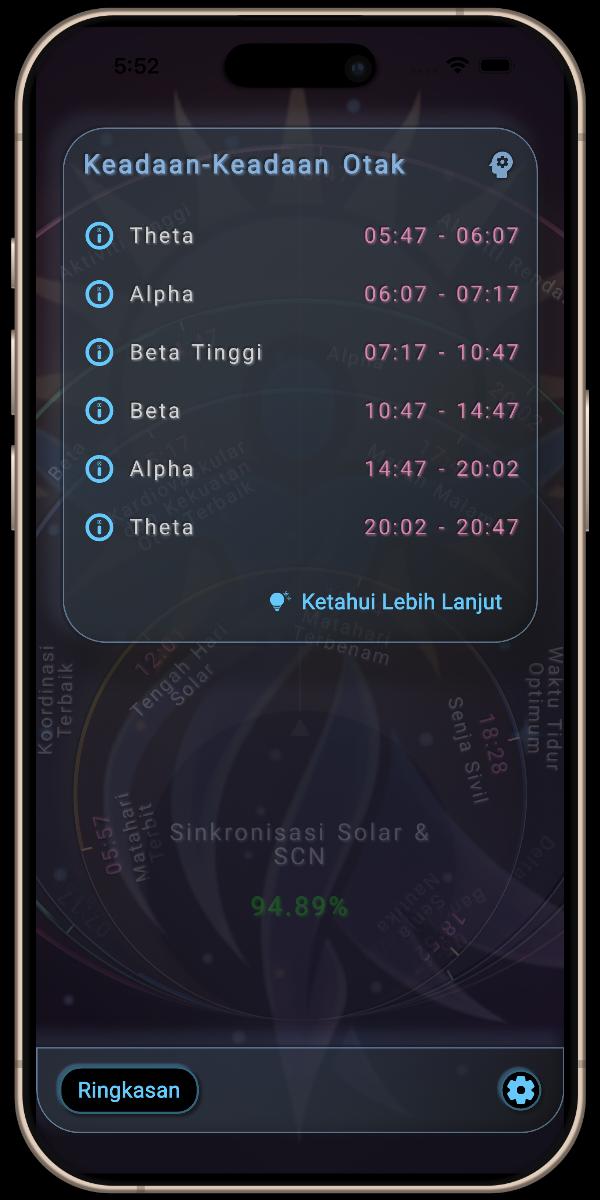Image resolution: width=600 pixels, height=1200 pixels.
Task: Tap the brain insight icon beside Keadaan-Keadaan Otak
Action: [x=502, y=164]
